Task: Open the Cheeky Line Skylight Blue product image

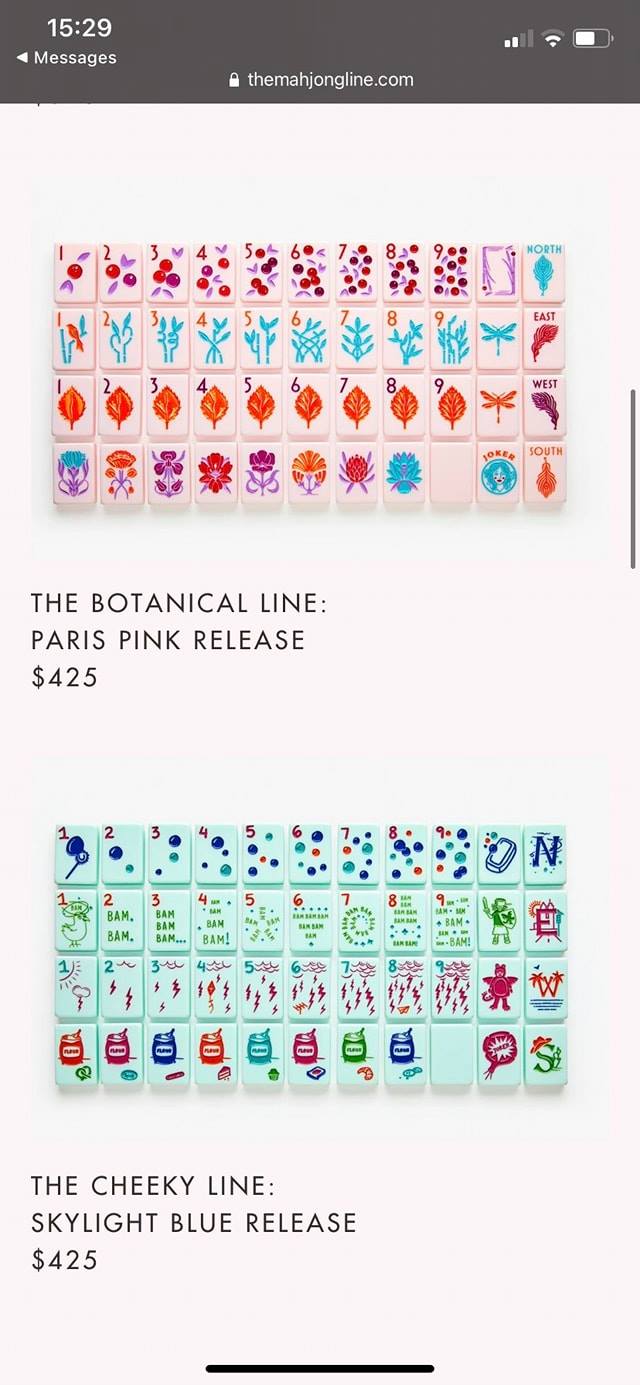Action: [x=309, y=954]
